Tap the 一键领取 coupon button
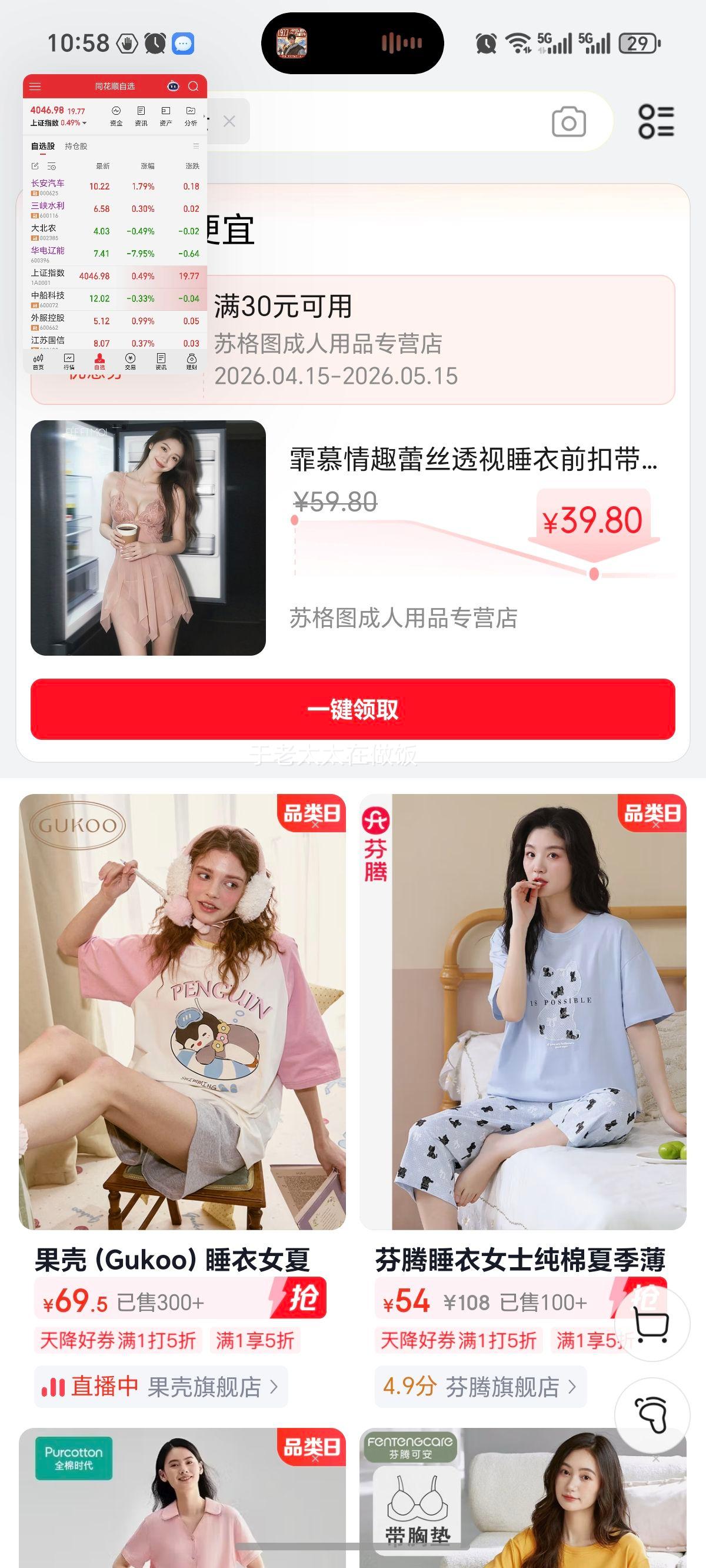The image size is (706, 1568). tap(353, 709)
